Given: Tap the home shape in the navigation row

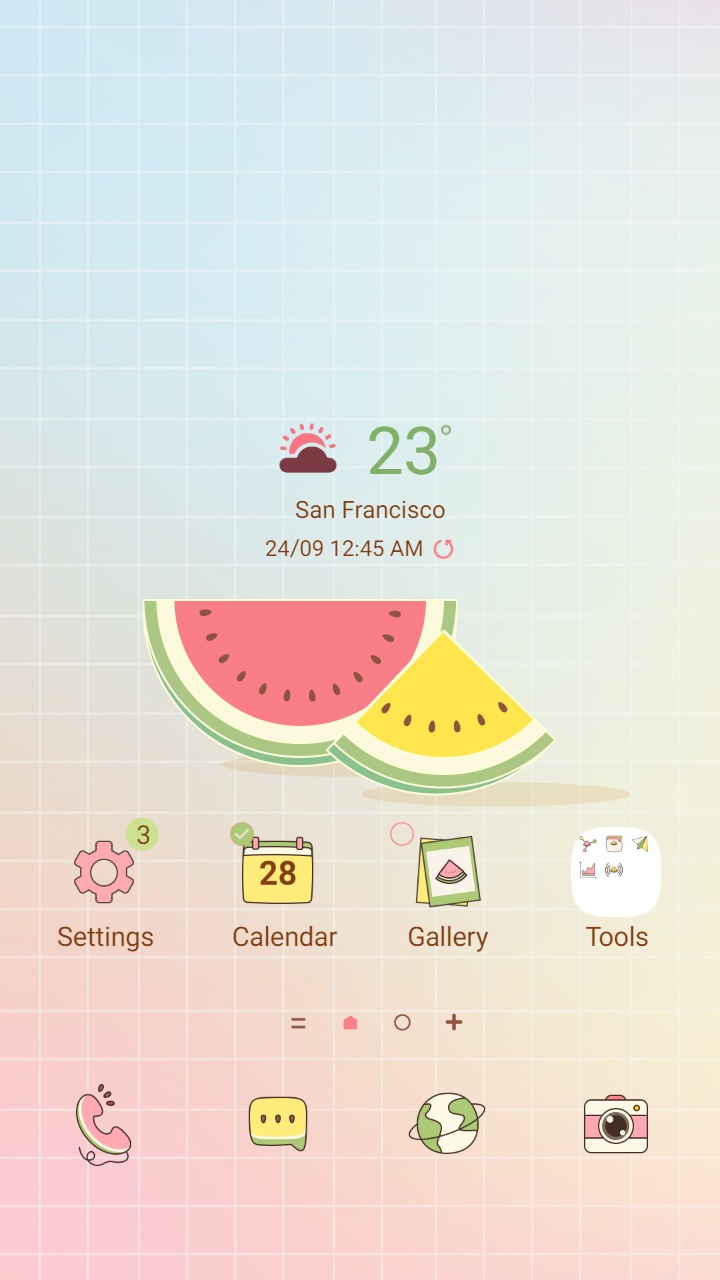Looking at the screenshot, I should pyautogui.click(x=350, y=1022).
